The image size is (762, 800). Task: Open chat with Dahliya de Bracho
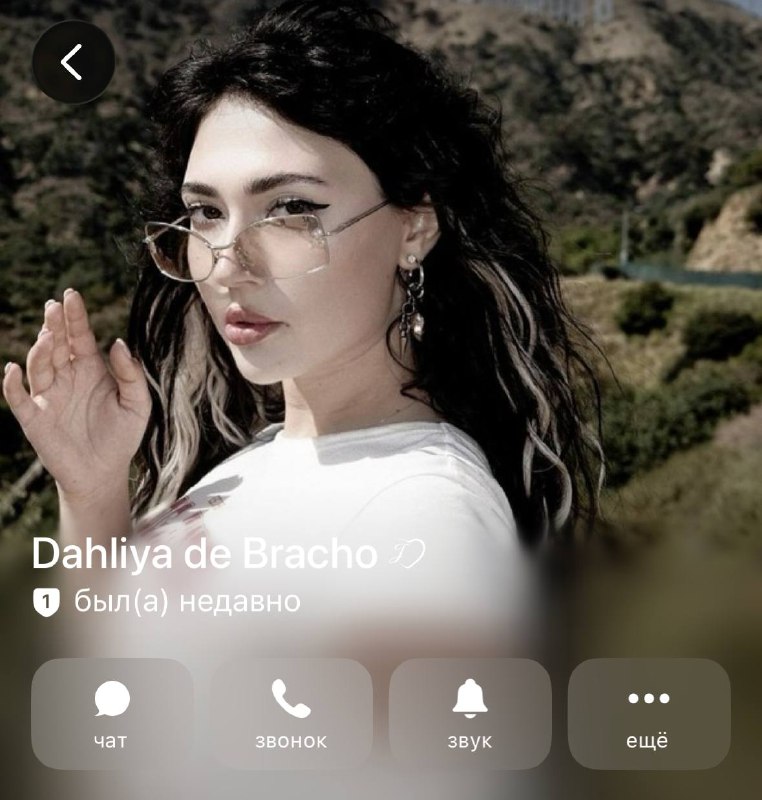(112, 714)
